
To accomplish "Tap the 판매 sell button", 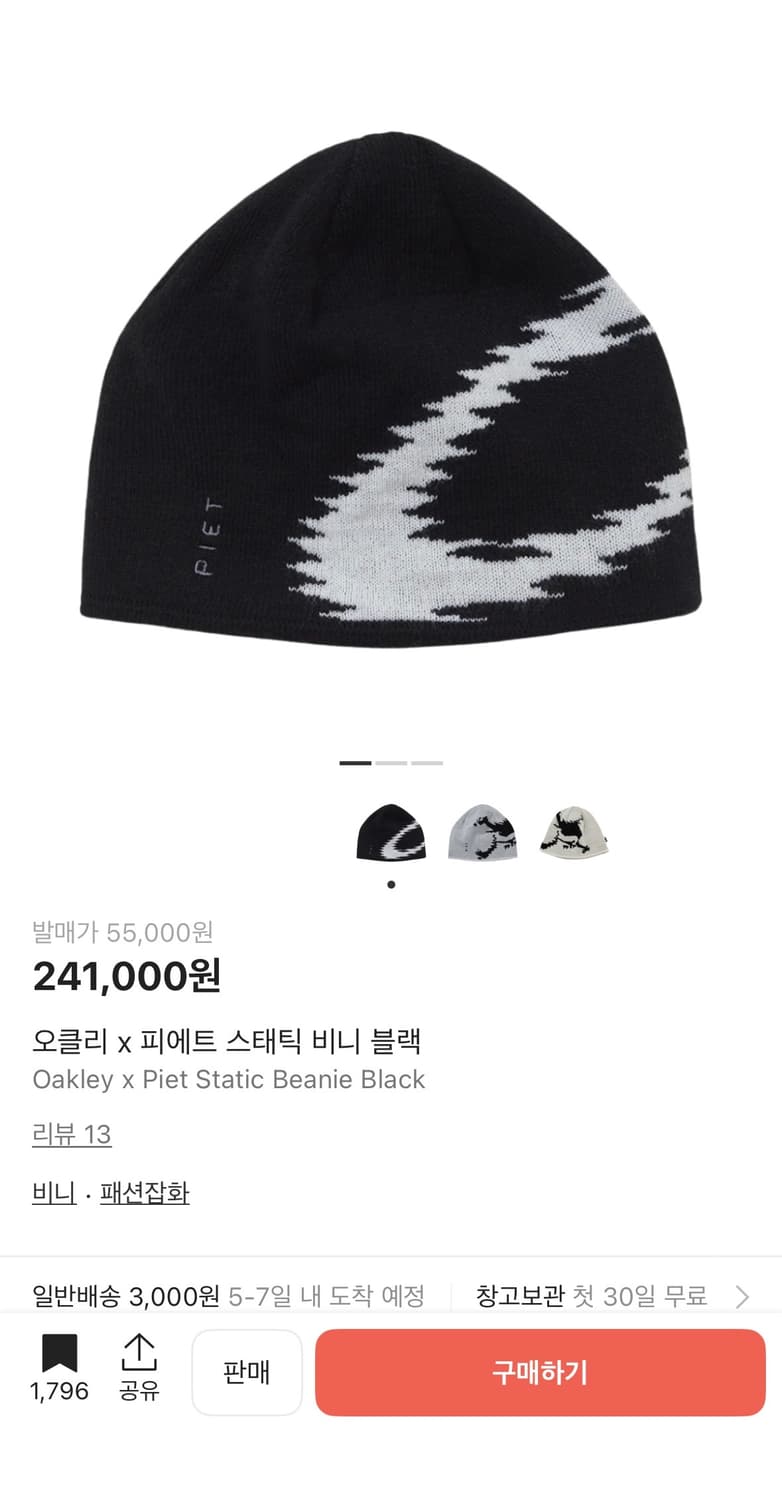I will pyautogui.click(x=247, y=1372).
